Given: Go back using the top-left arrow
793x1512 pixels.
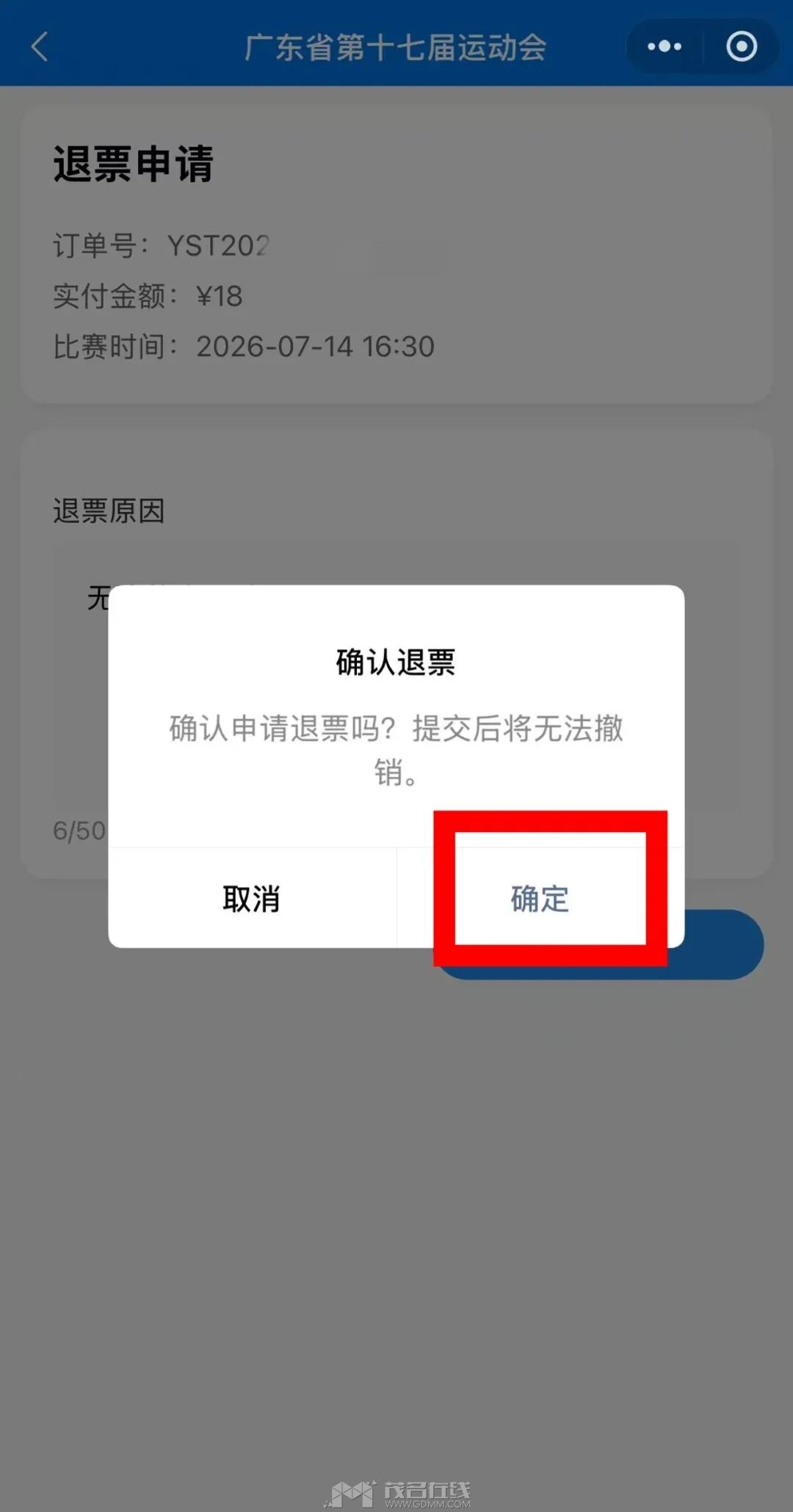Looking at the screenshot, I should 40,47.
